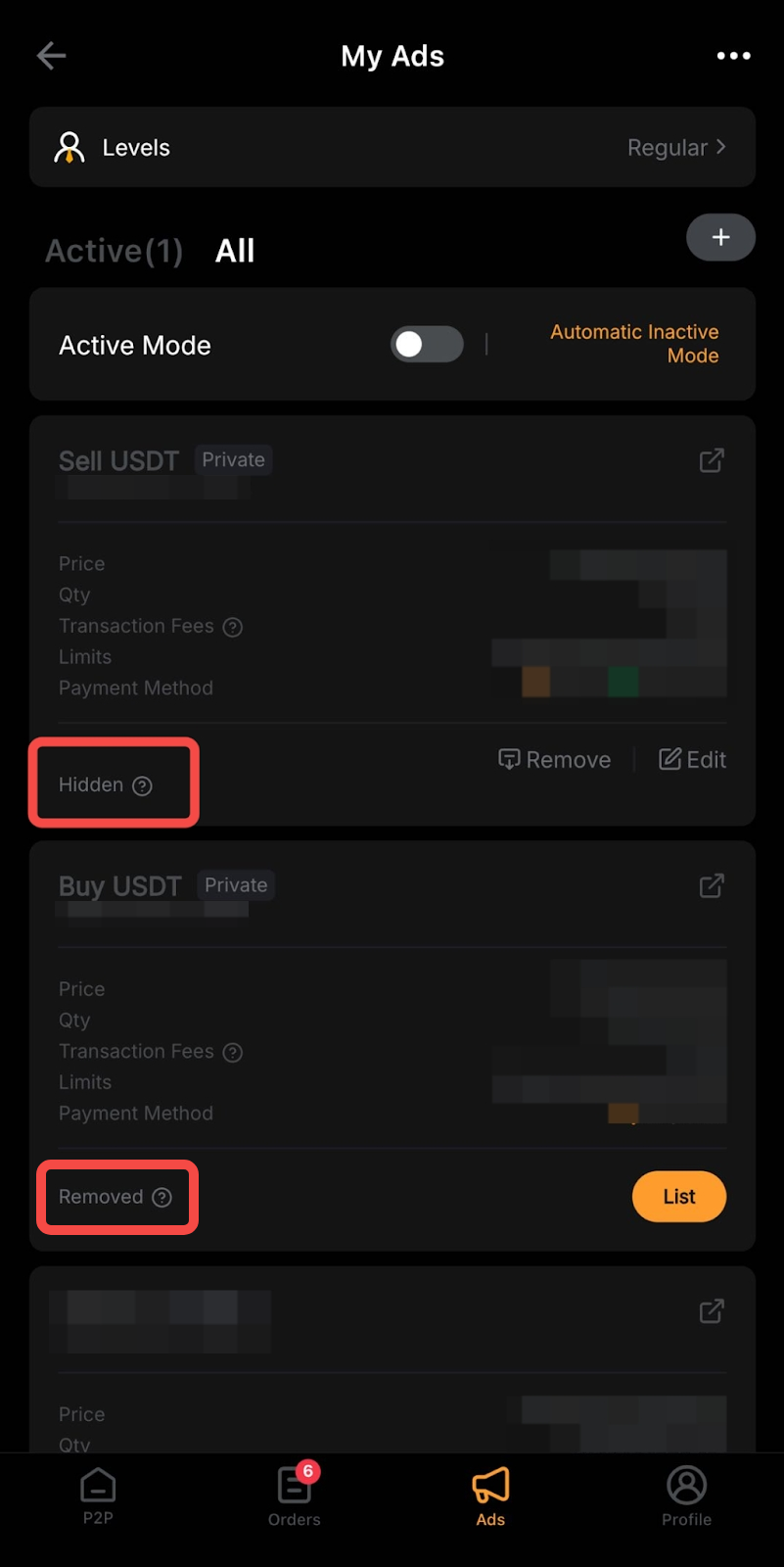The image size is (784, 1567).
Task: Open Automatic Inactive Mode settings
Action: [x=634, y=344]
